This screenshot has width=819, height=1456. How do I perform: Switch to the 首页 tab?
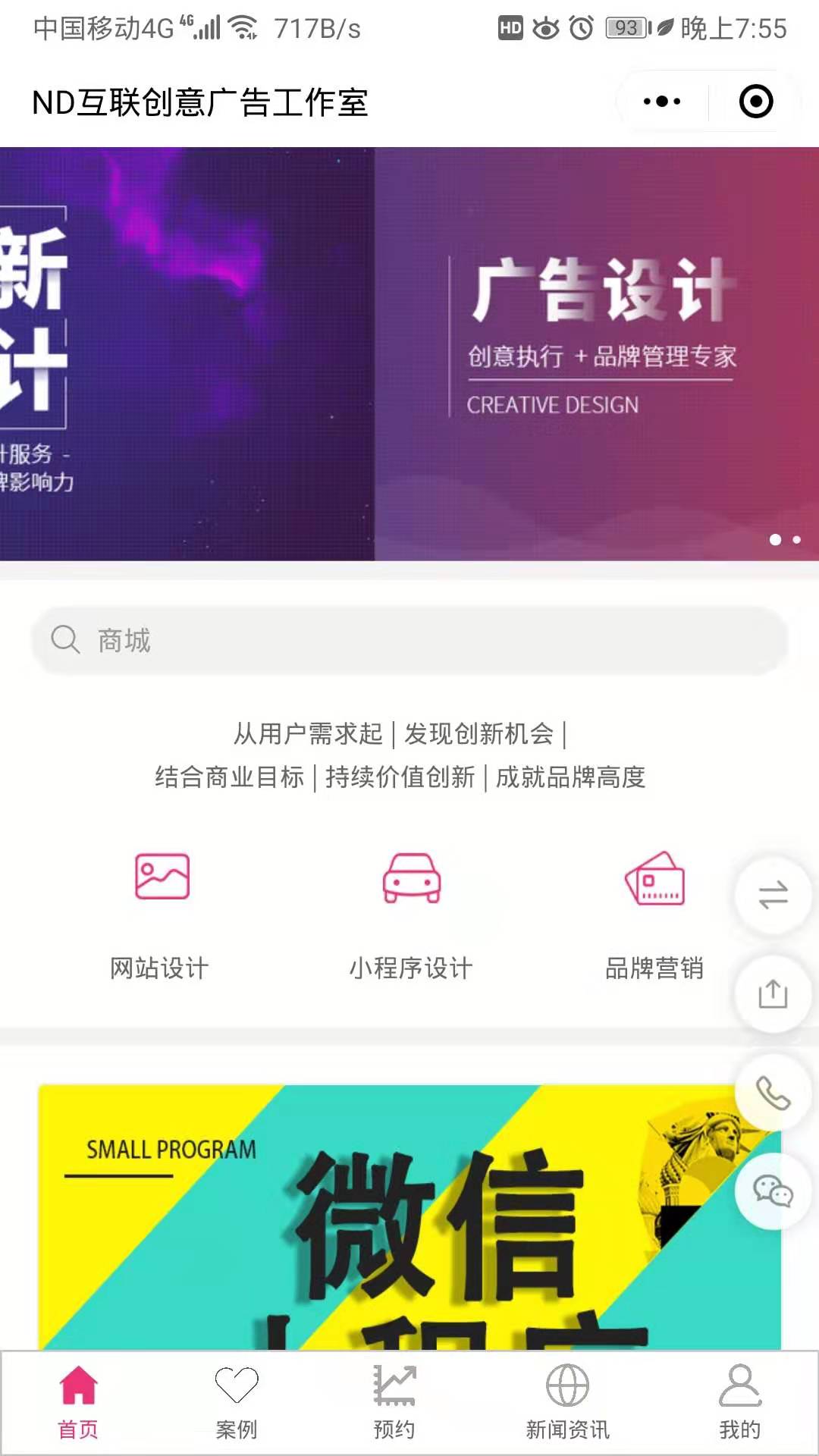click(x=79, y=1403)
